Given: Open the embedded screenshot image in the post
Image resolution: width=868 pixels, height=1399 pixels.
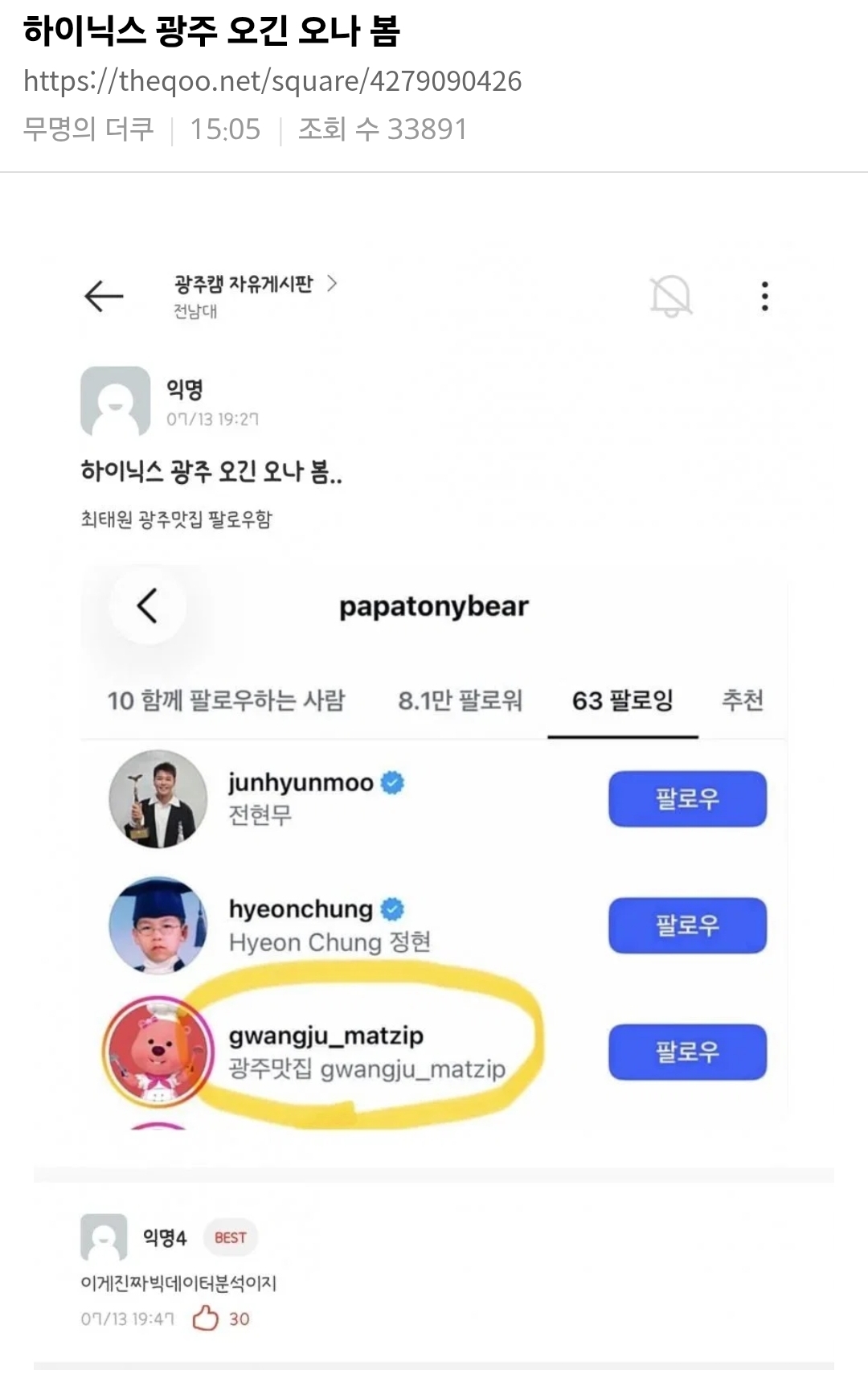Looking at the screenshot, I should pos(434,804).
